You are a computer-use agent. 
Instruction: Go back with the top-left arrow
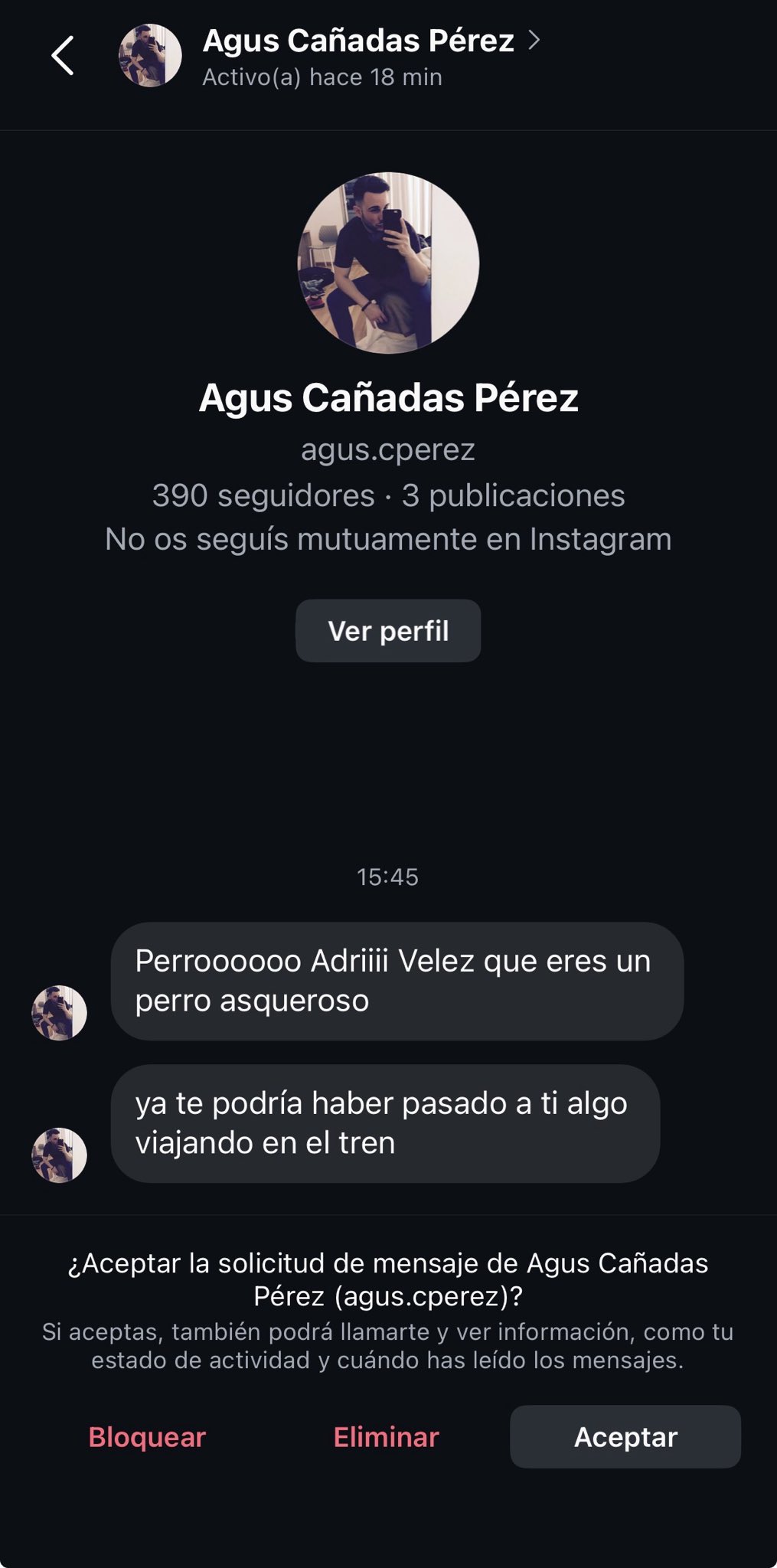pos(63,56)
